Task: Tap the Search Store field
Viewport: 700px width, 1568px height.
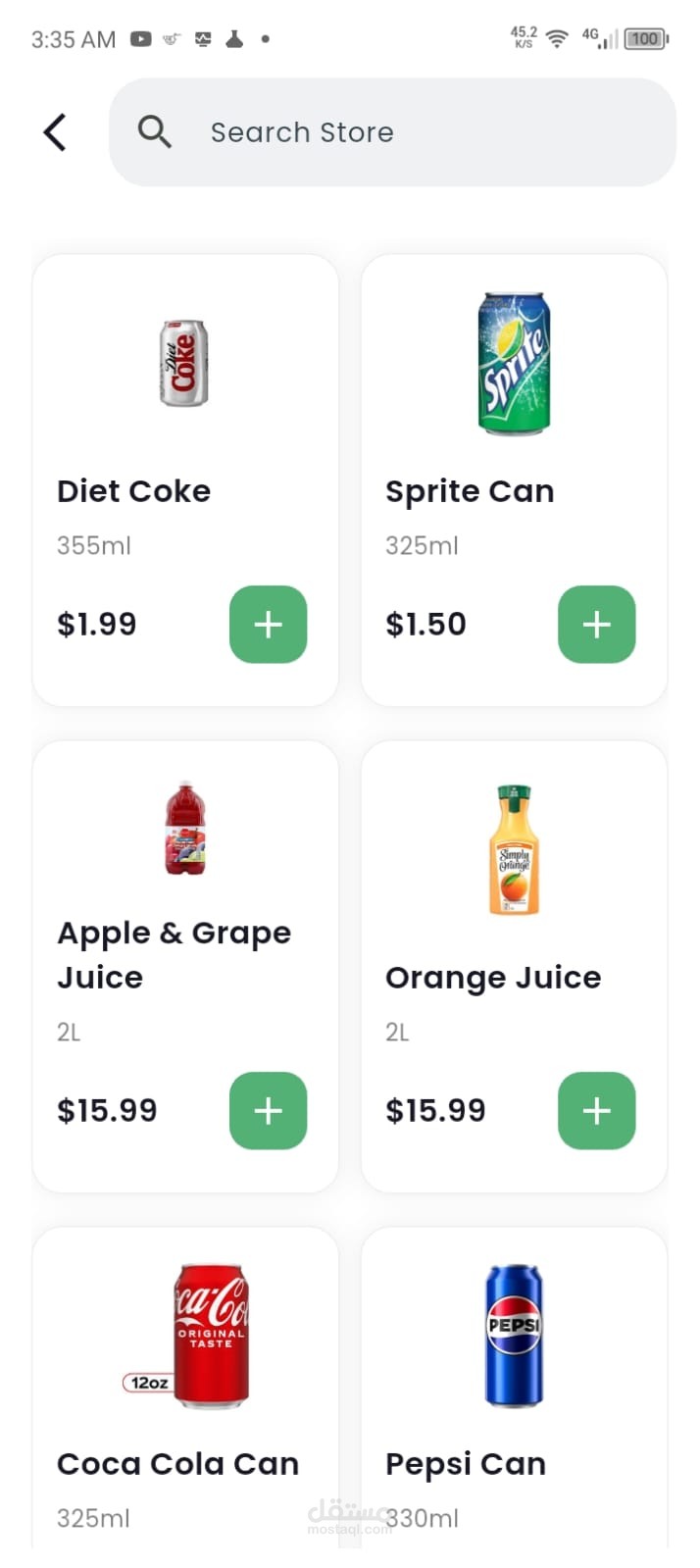Action: tap(392, 132)
